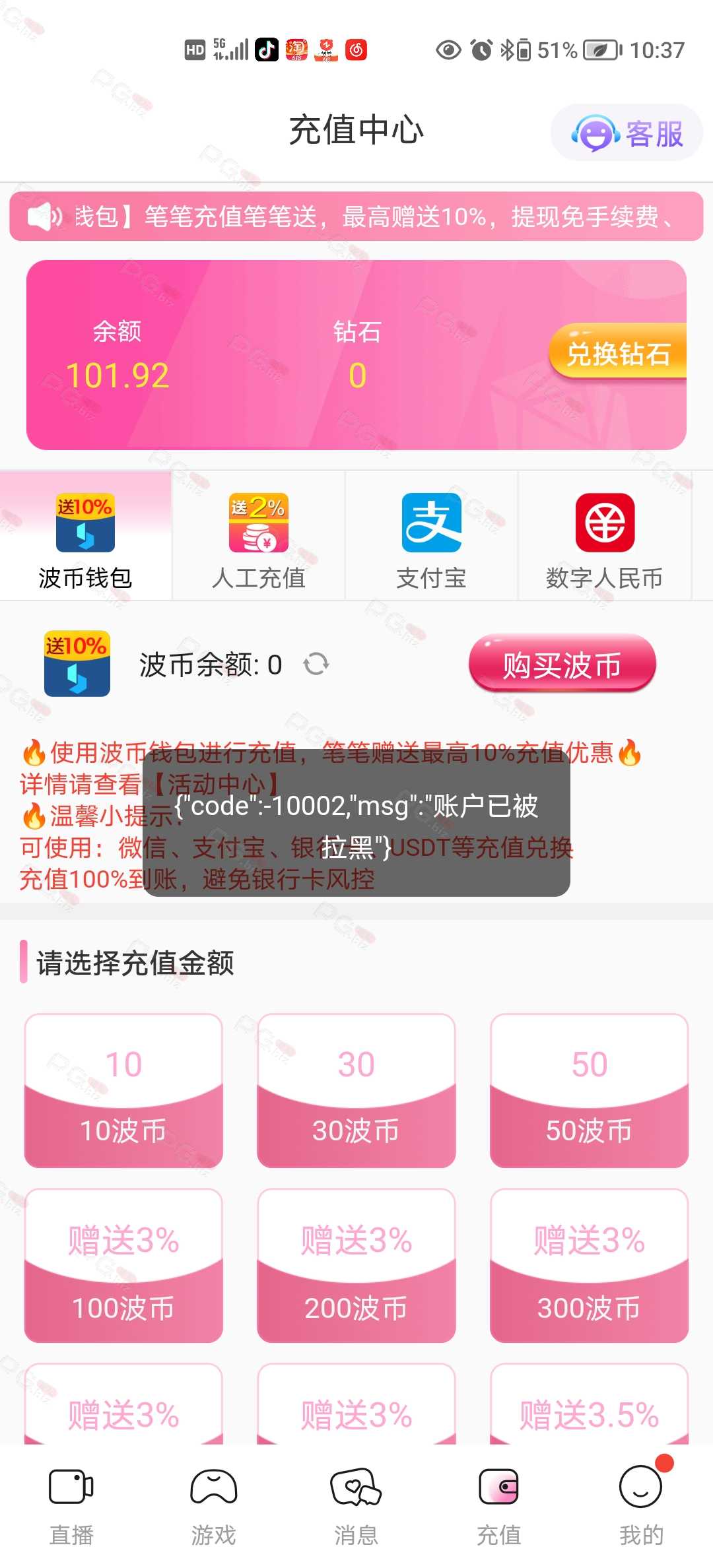Tap the 购买波币 button
Viewport: 713px width, 1568px height.
coord(562,664)
